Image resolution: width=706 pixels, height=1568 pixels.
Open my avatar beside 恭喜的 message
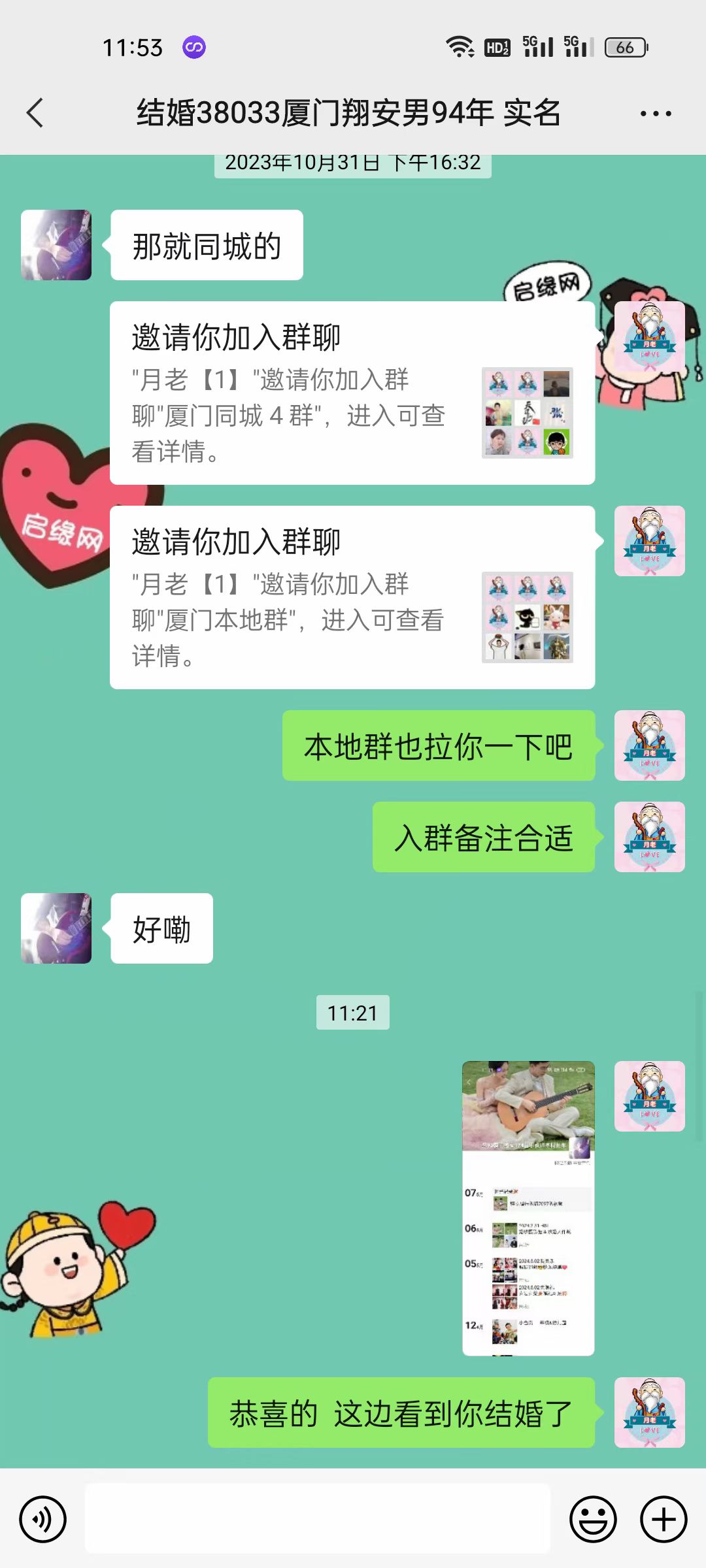coord(649,1413)
